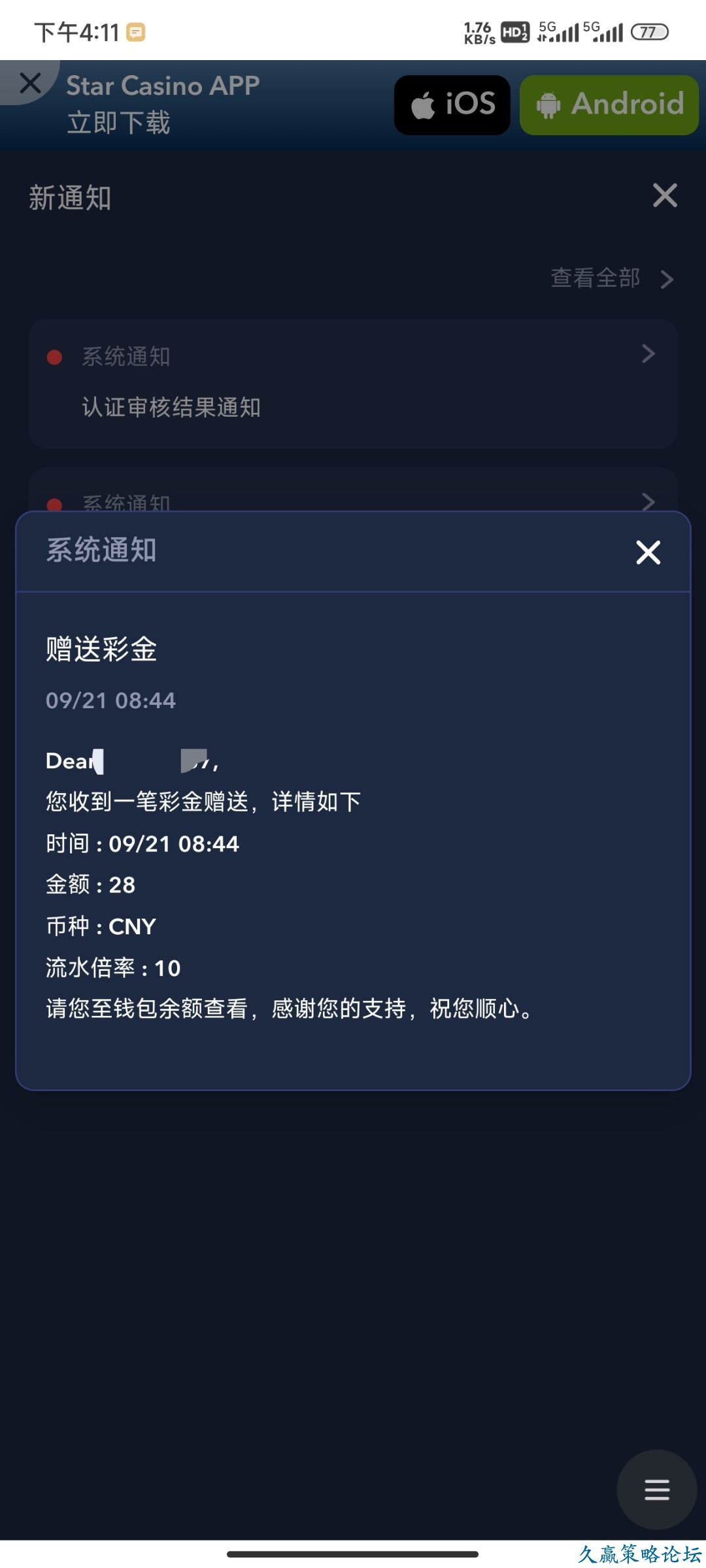
Task: Download the iOS app
Action: [x=452, y=105]
